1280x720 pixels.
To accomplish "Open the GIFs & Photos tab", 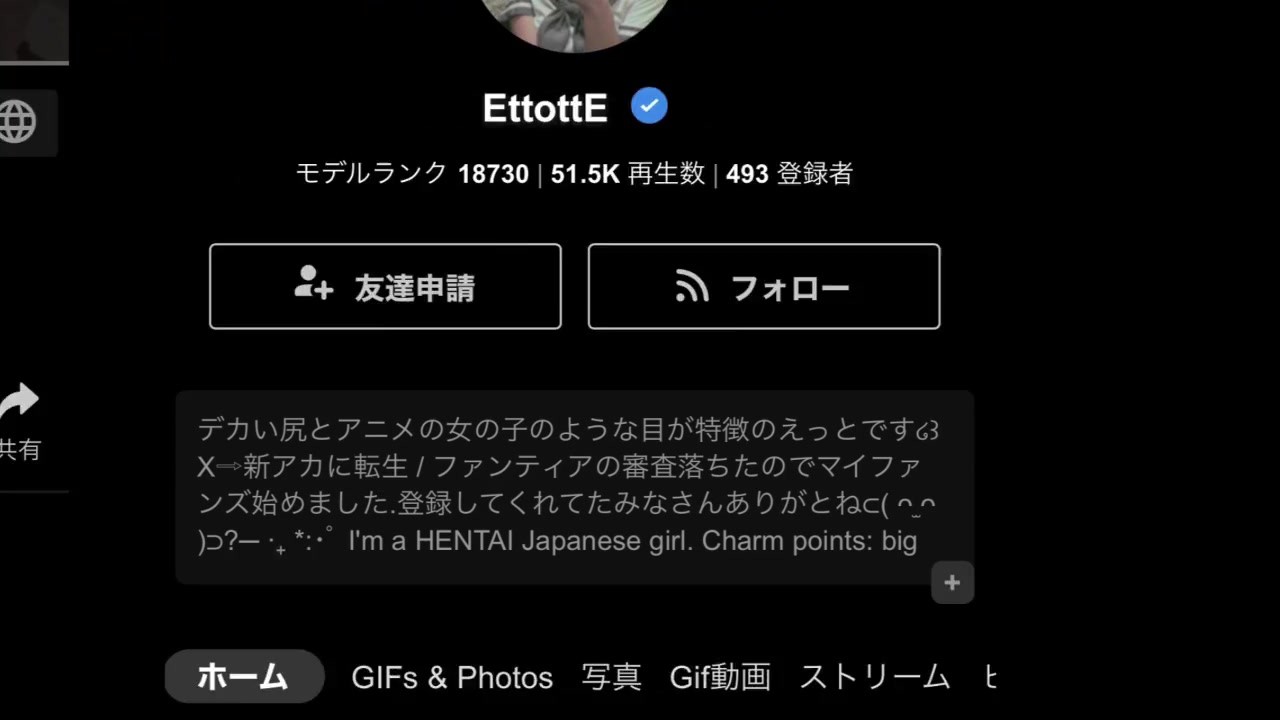I will (452, 677).
